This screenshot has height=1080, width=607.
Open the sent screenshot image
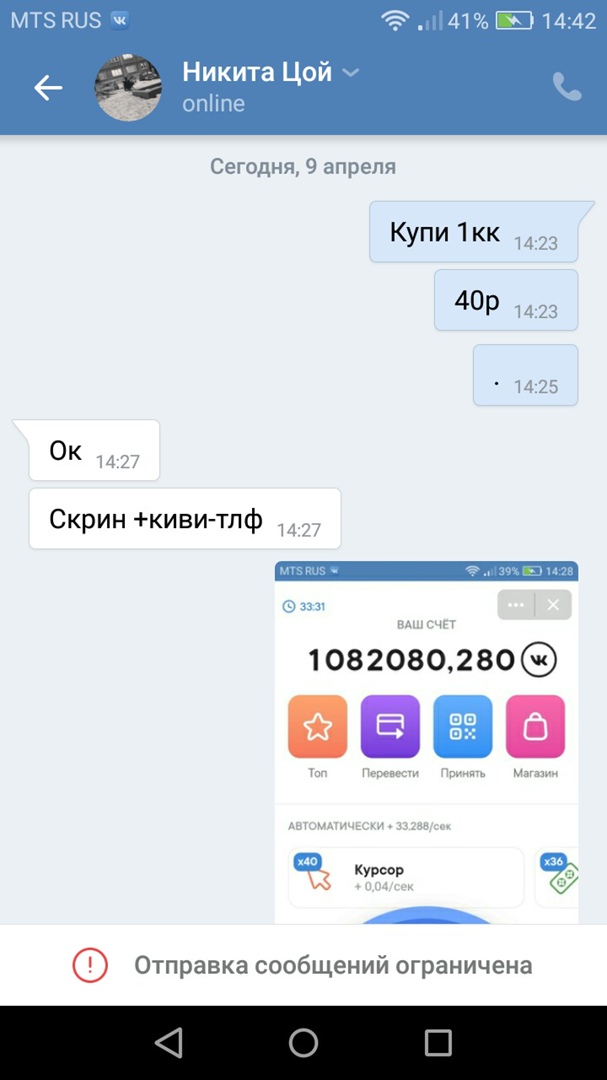pos(426,740)
